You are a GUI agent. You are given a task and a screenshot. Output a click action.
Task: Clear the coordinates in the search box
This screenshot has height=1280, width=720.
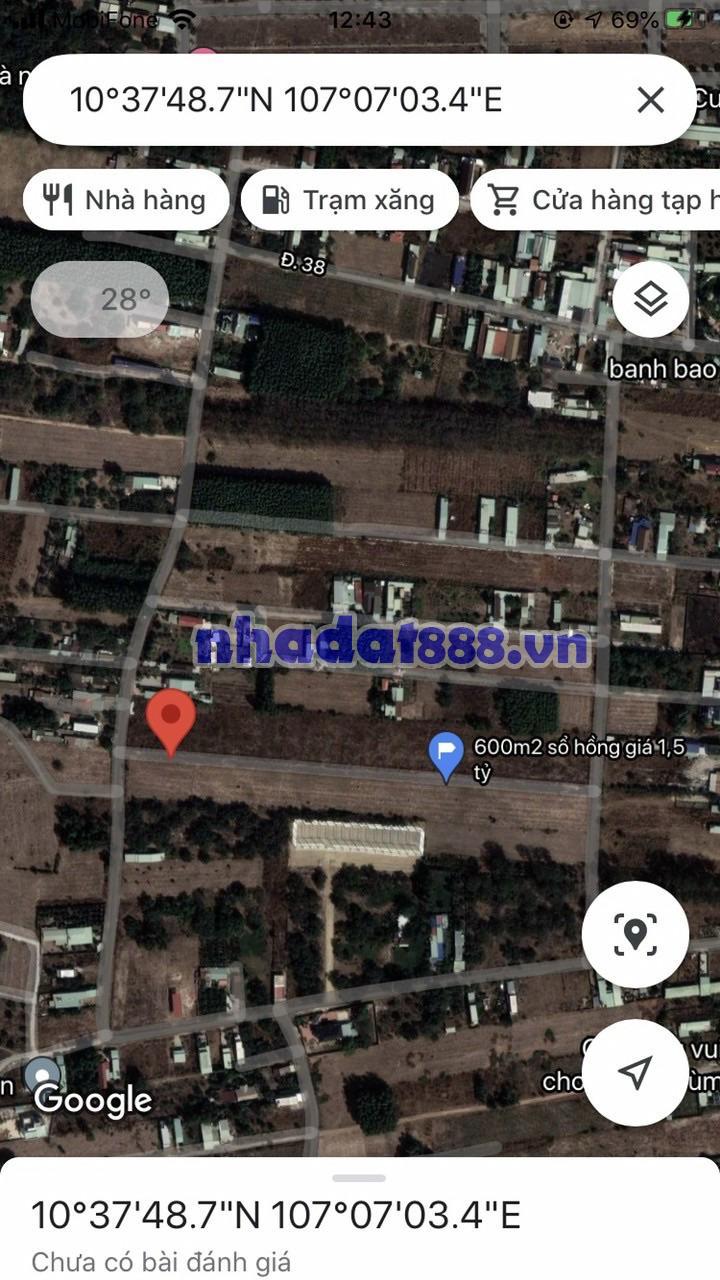pos(650,100)
